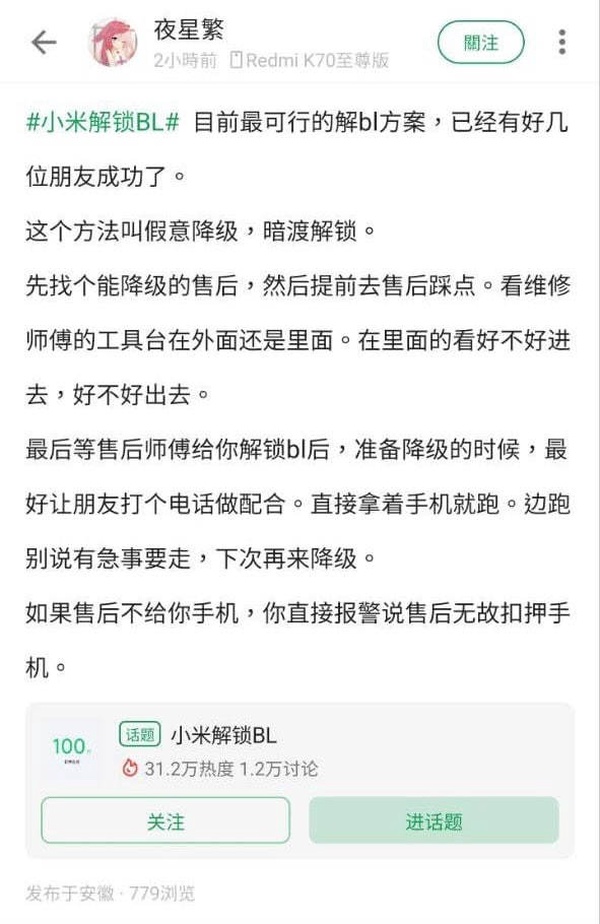Enter the topic via 进话题

pyautogui.click(x=433, y=821)
